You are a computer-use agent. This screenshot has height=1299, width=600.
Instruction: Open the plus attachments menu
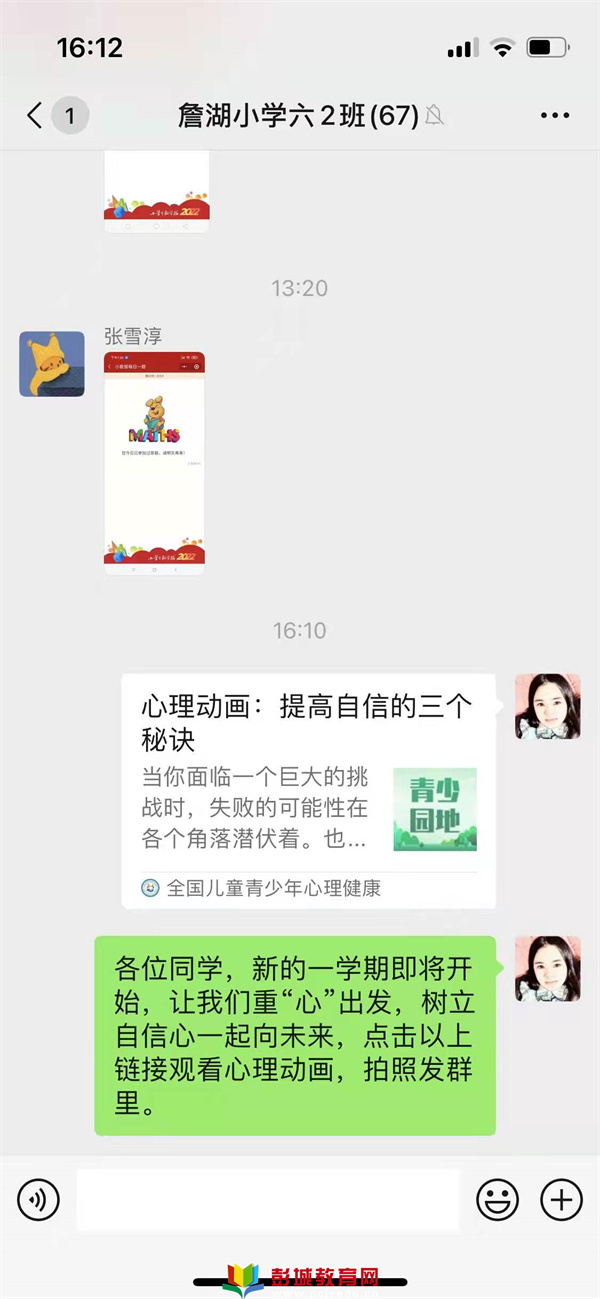pos(561,1199)
